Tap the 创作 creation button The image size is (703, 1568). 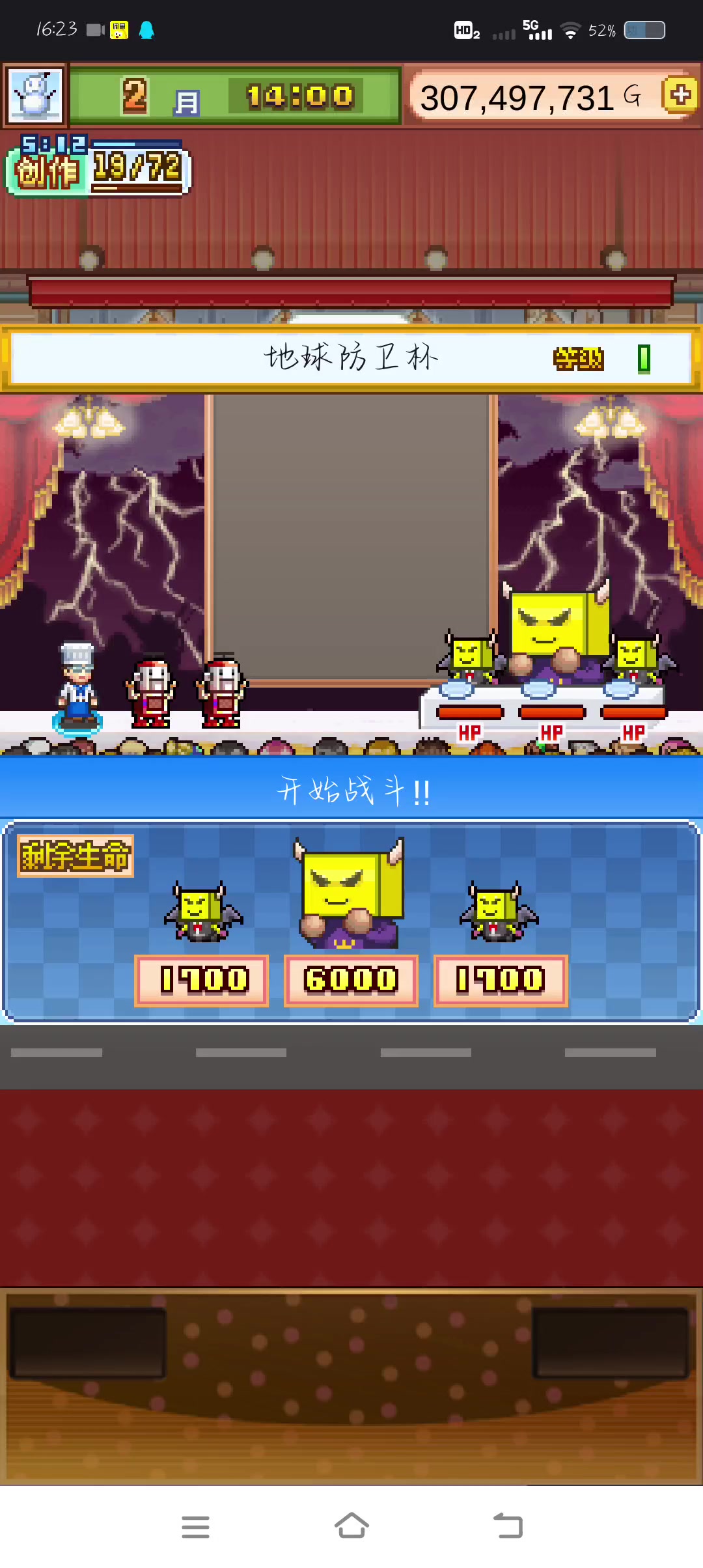(48, 171)
